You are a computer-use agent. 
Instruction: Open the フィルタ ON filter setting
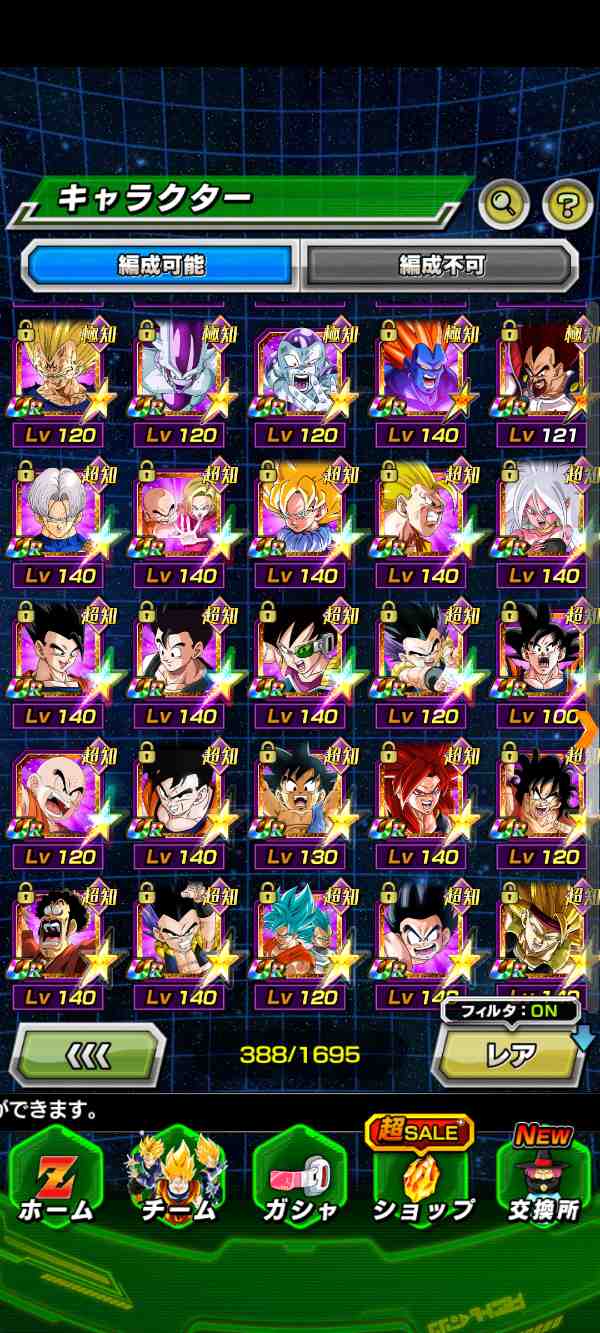click(510, 1010)
